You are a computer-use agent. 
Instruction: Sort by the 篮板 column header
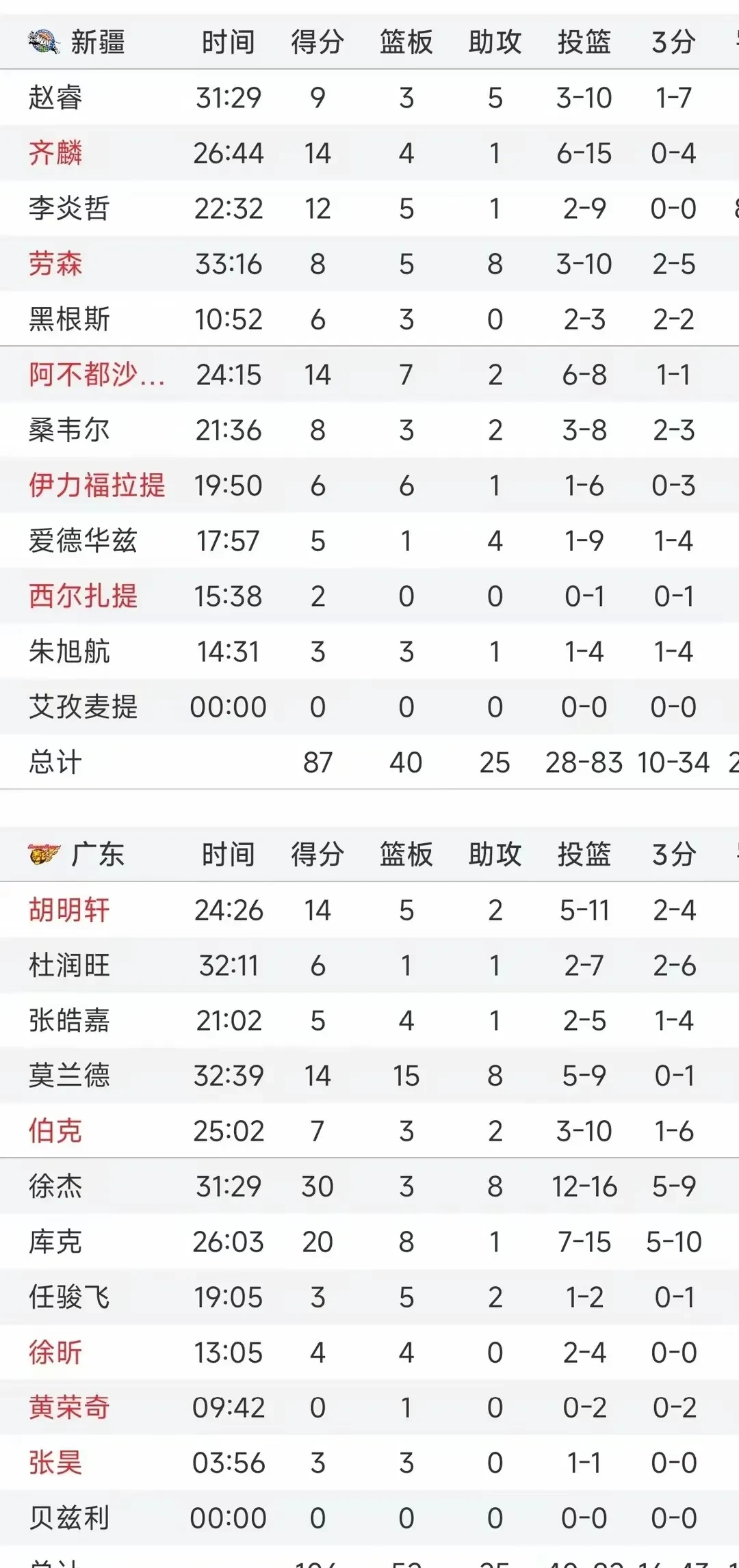click(405, 41)
